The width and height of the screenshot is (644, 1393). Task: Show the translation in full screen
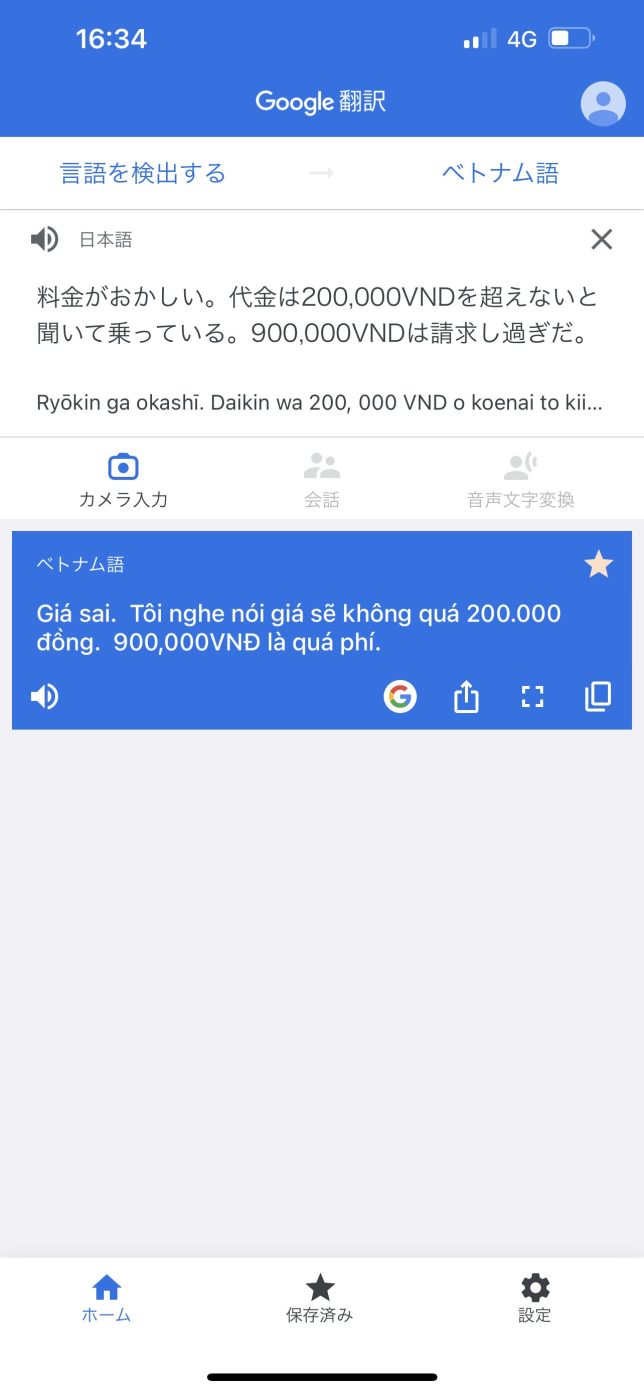point(533,696)
